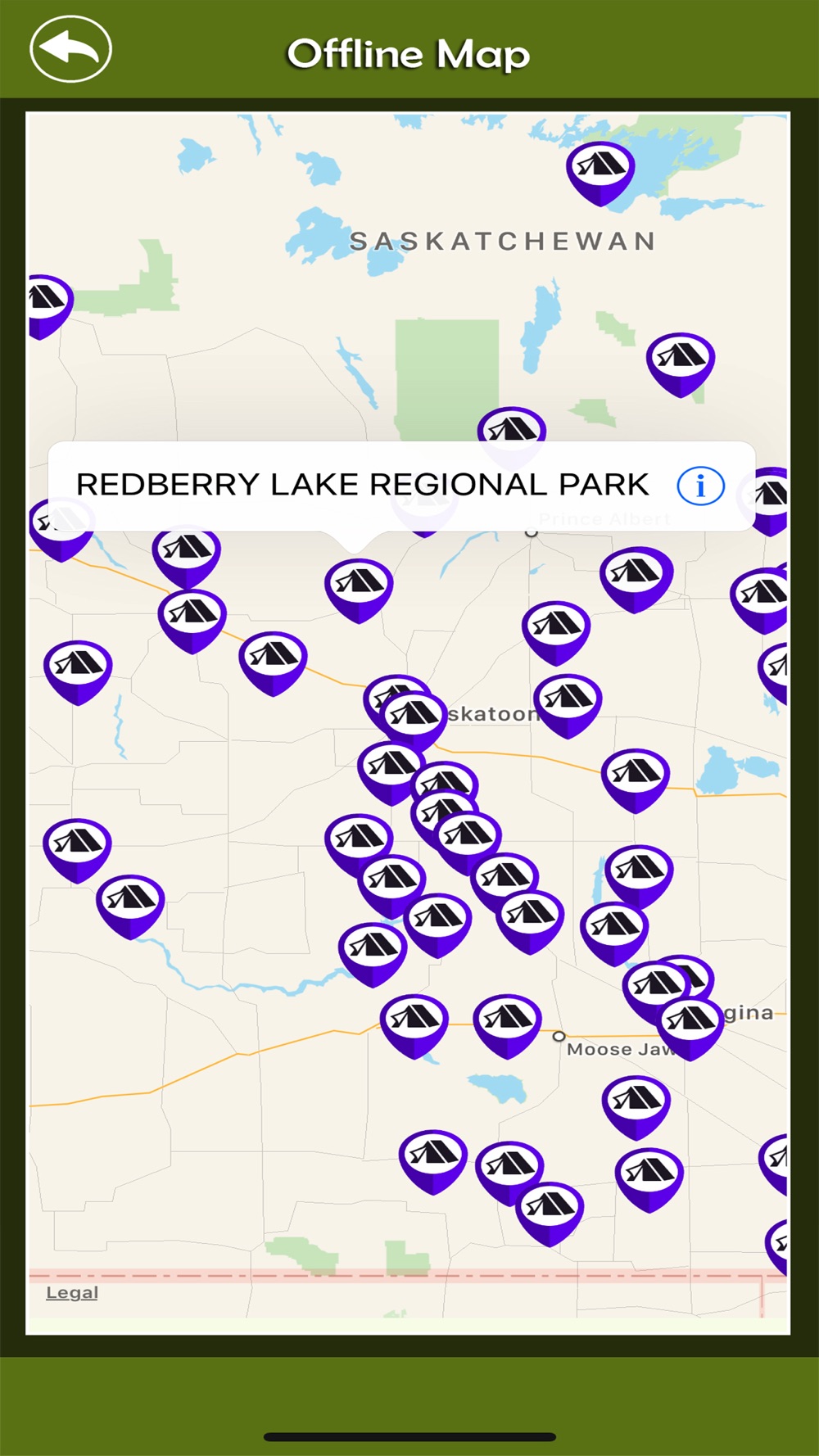Go back using the arrow button
819x1456 pixels.
pos(70,49)
